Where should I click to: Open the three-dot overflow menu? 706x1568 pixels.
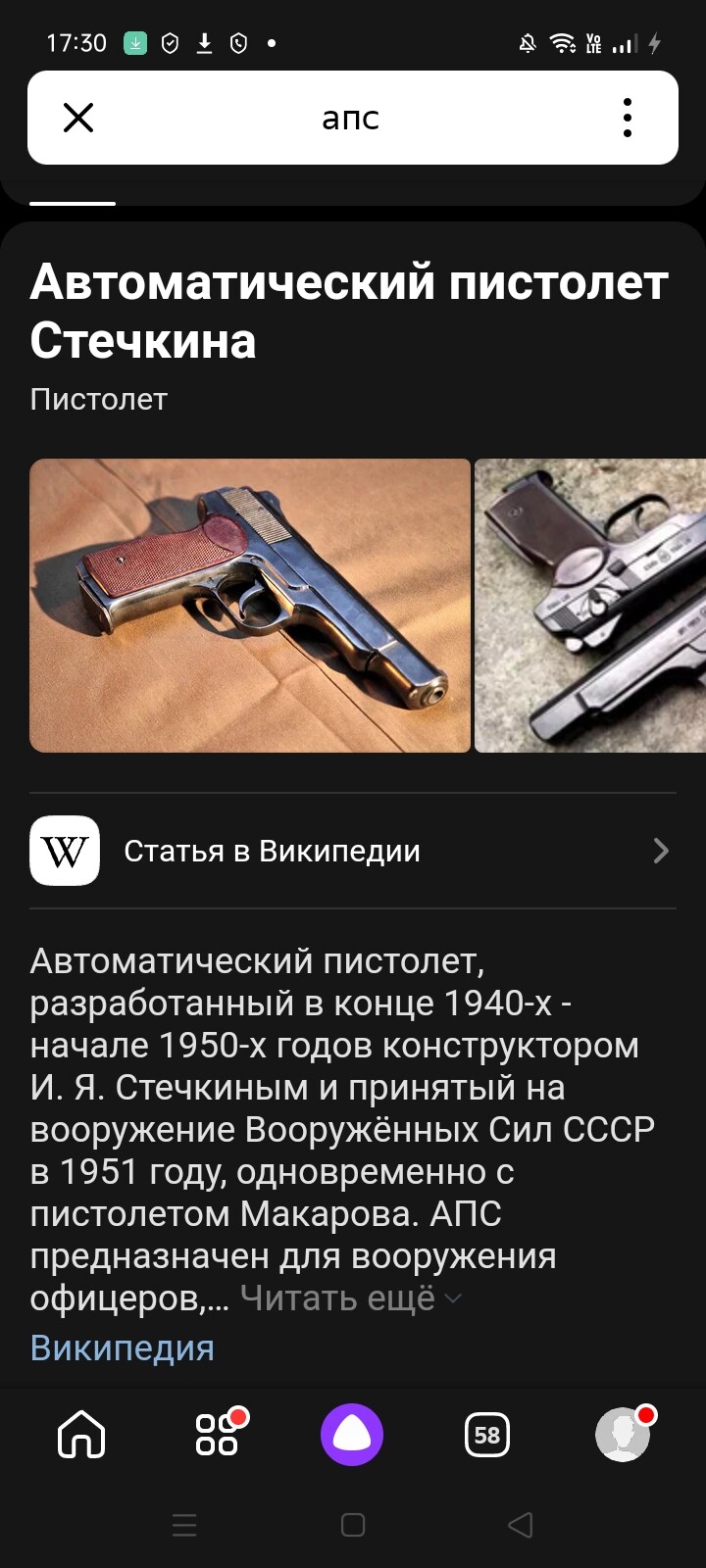click(628, 119)
